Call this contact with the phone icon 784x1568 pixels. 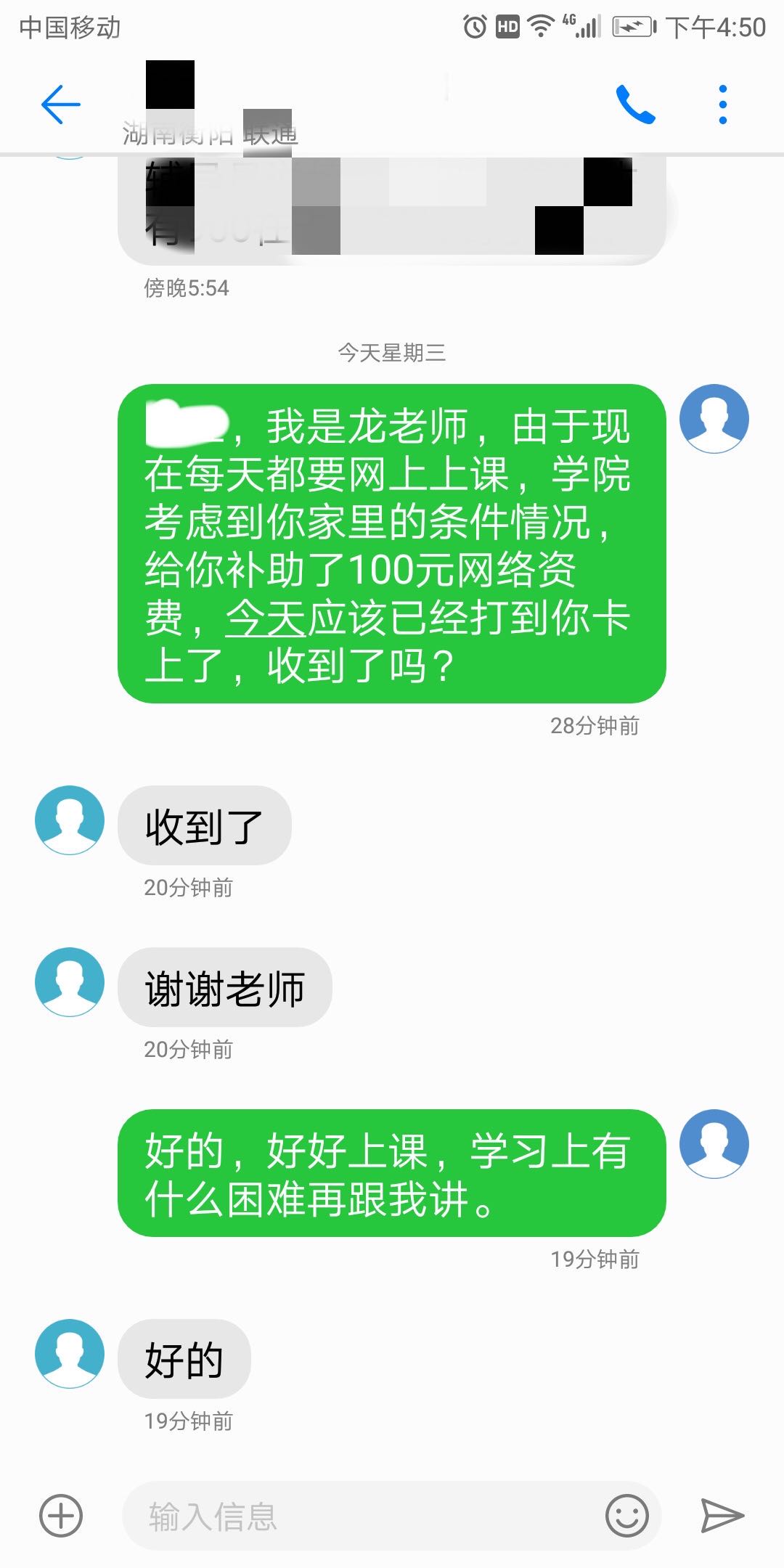(x=635, y=105)
